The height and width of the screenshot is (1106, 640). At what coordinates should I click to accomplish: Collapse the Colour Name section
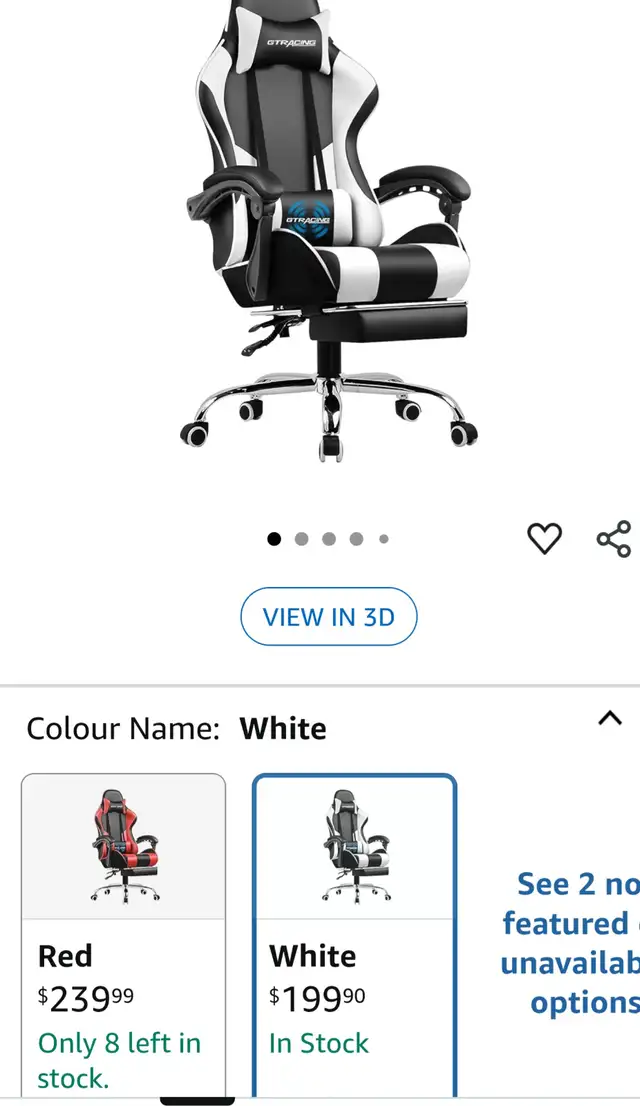tap(610, 719)
